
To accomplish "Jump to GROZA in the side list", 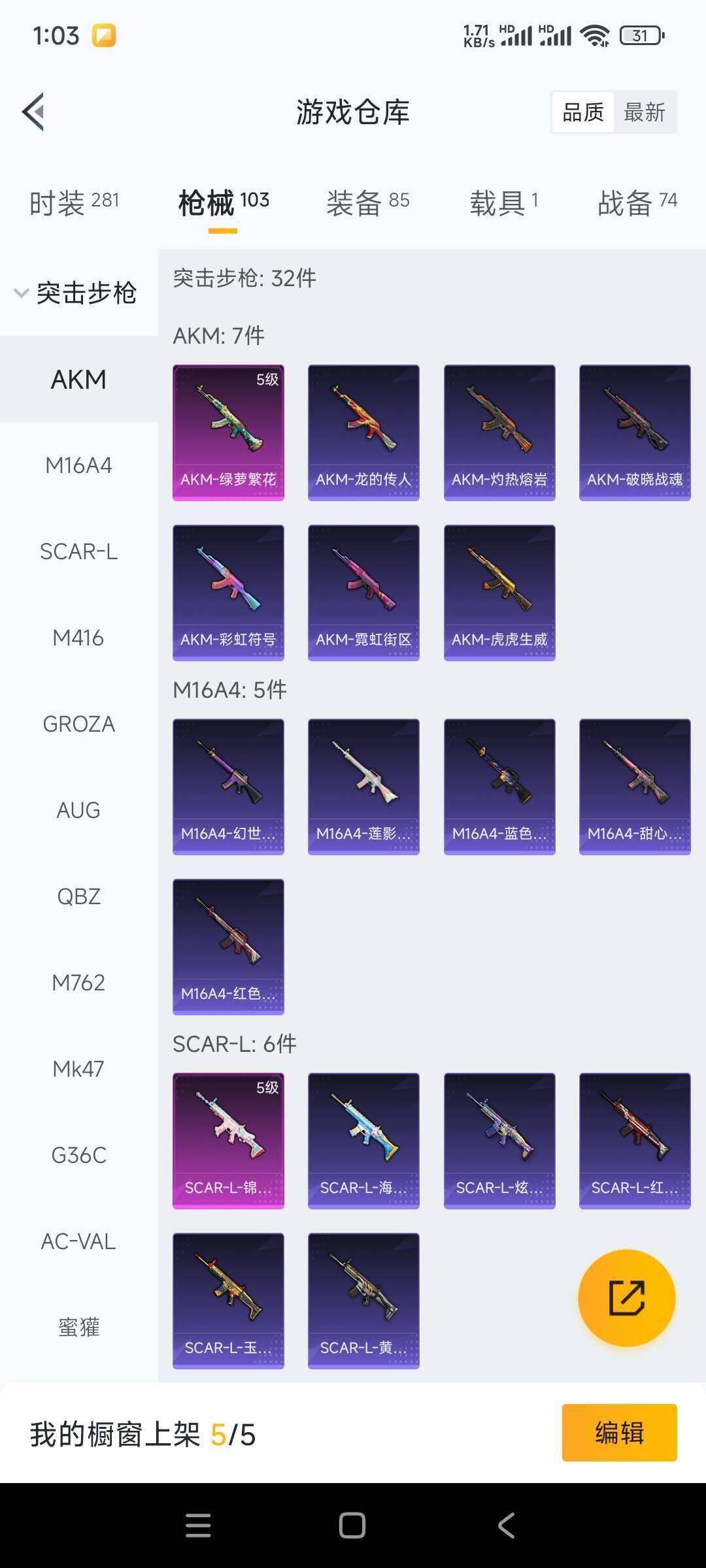I will pyautogui.click(x=78, y=724).
